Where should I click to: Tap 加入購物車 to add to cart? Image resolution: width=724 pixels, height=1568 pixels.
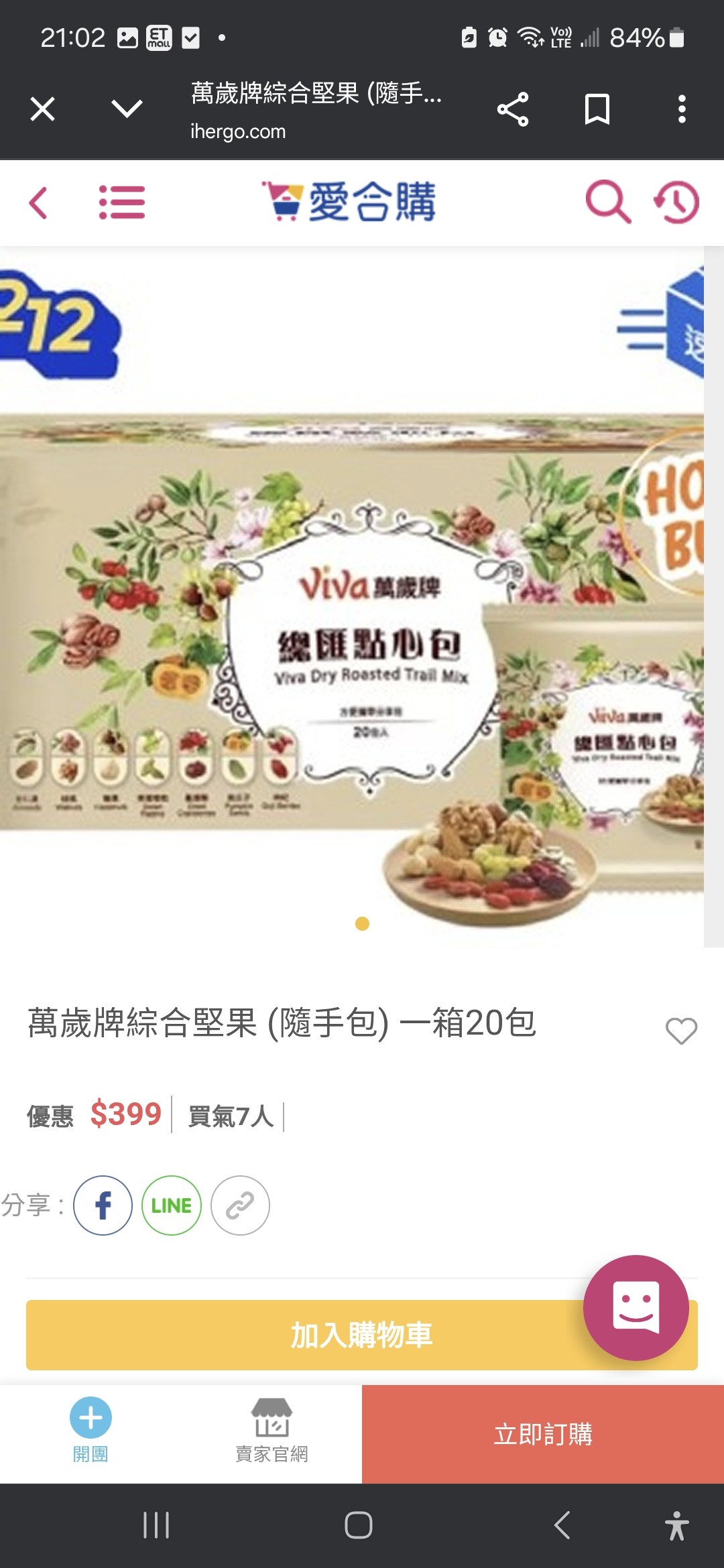[x=302, y=1335]
